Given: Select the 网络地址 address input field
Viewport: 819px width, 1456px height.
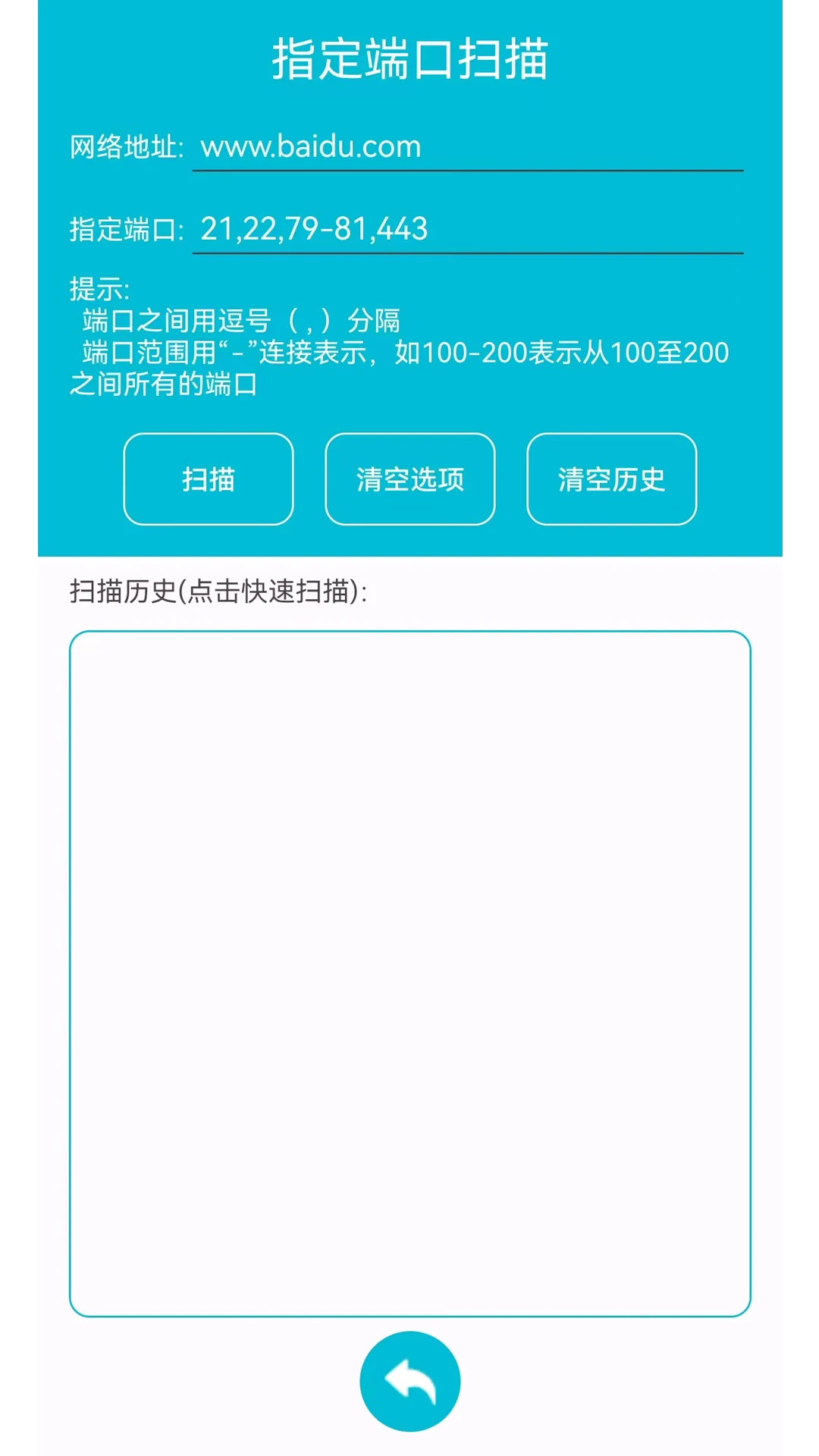Looking at the screenshot, I should (466, 147).
